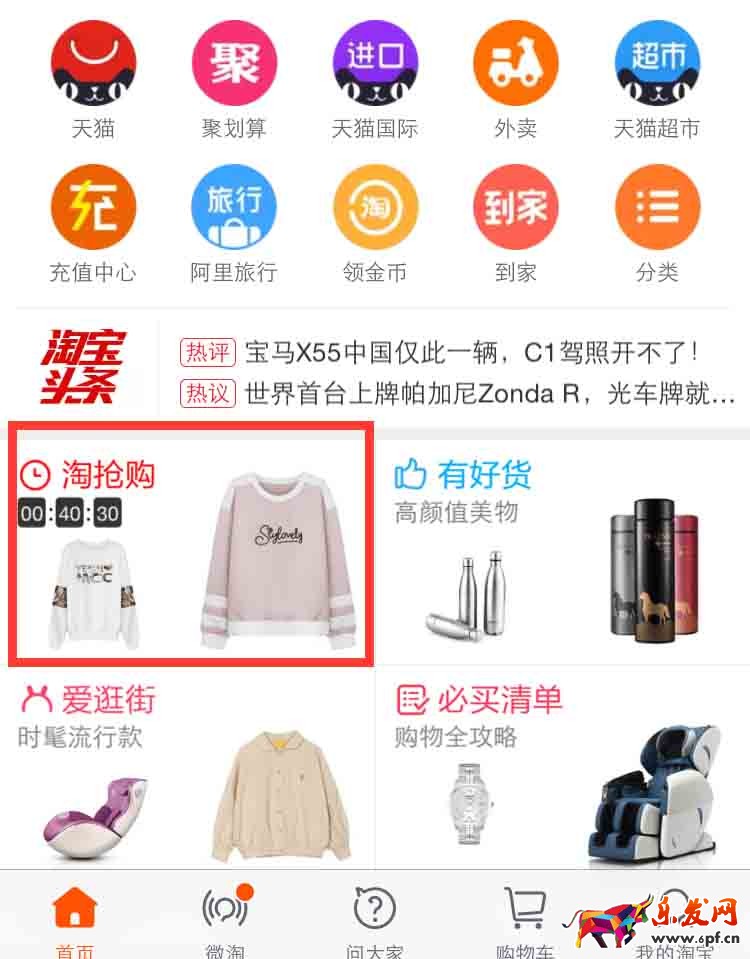Switch to the 首页 tab
This screenshot has width=750, height=959.
[x=75, y=920]
